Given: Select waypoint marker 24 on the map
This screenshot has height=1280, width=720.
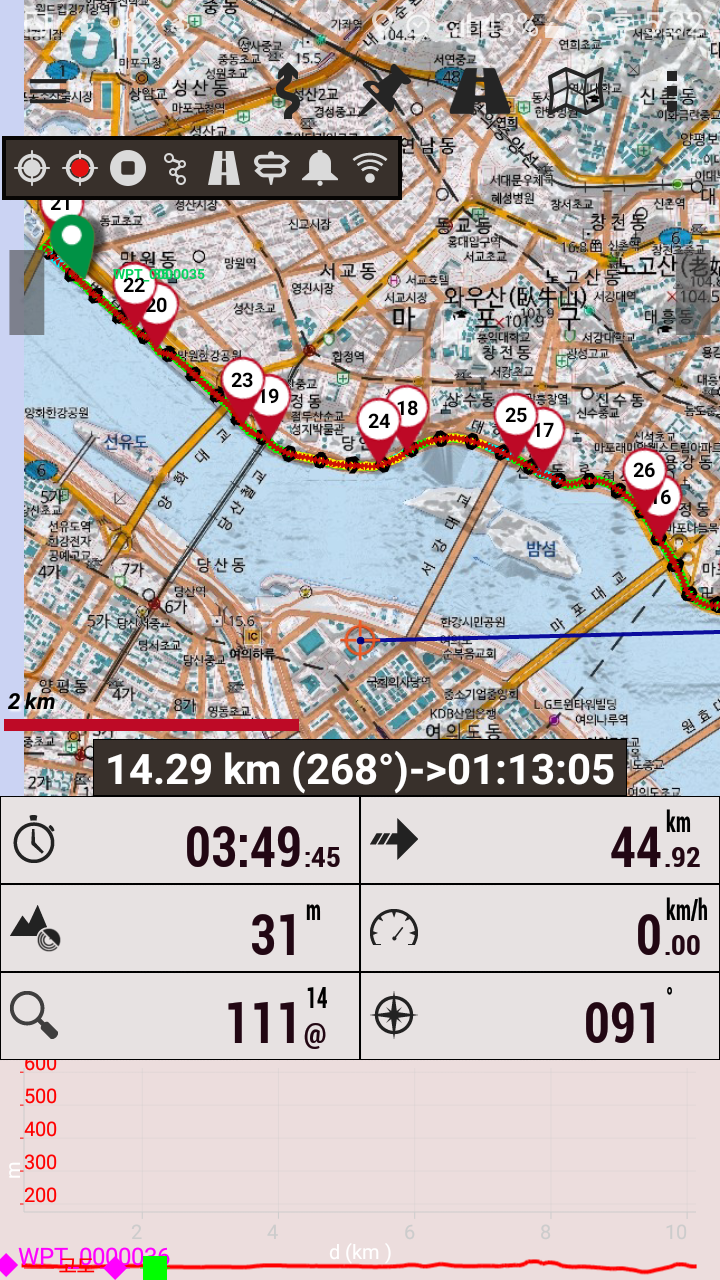Looking at the screenshot, I should [x=378, y=422].
